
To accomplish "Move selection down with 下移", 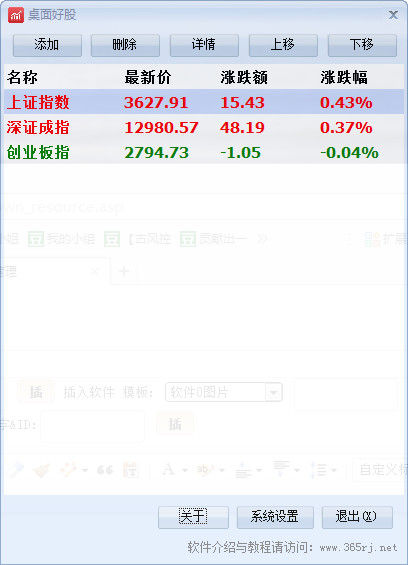I will point(362,45).
